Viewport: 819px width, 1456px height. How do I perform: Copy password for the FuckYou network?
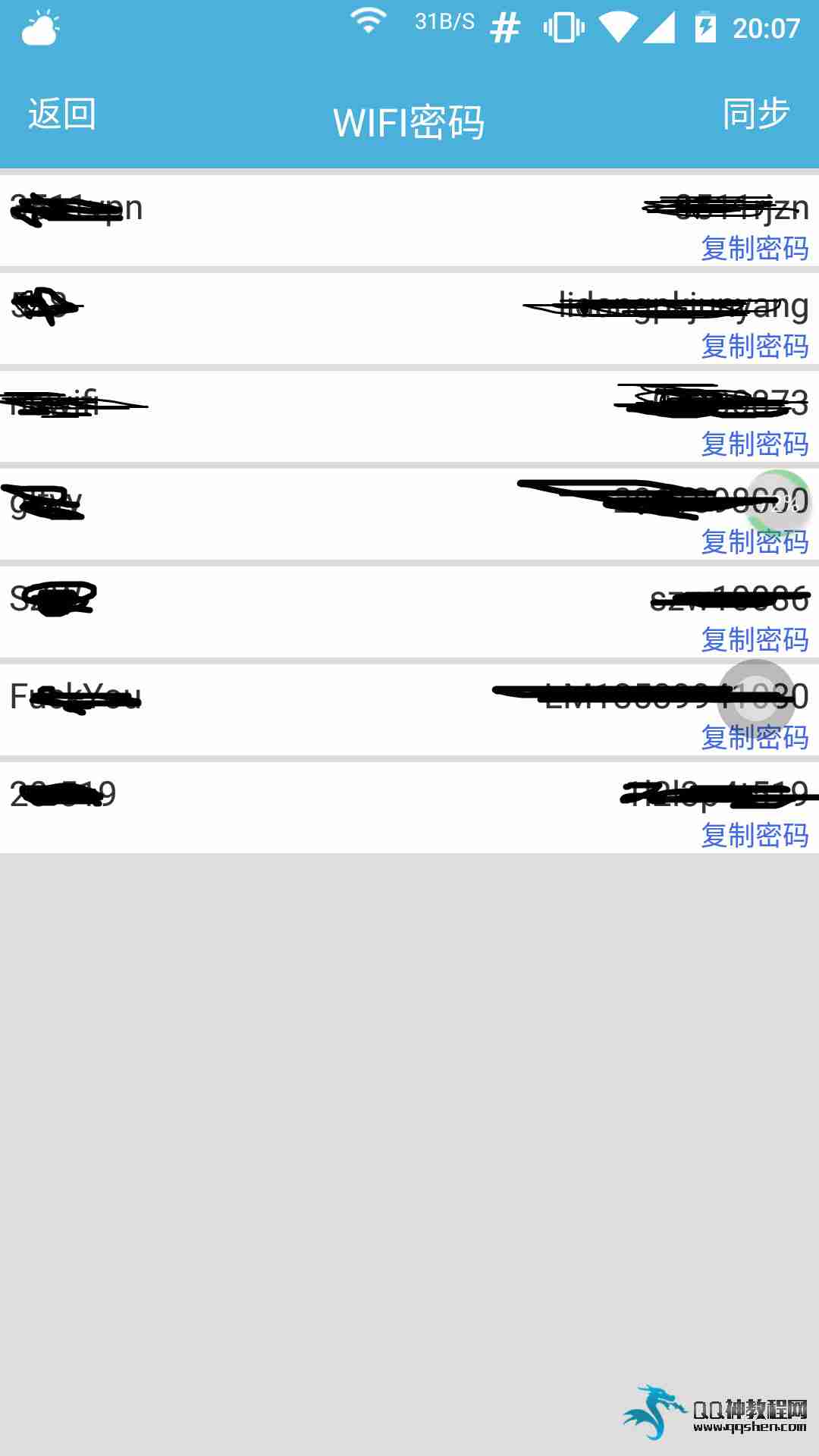coord(754,738)
